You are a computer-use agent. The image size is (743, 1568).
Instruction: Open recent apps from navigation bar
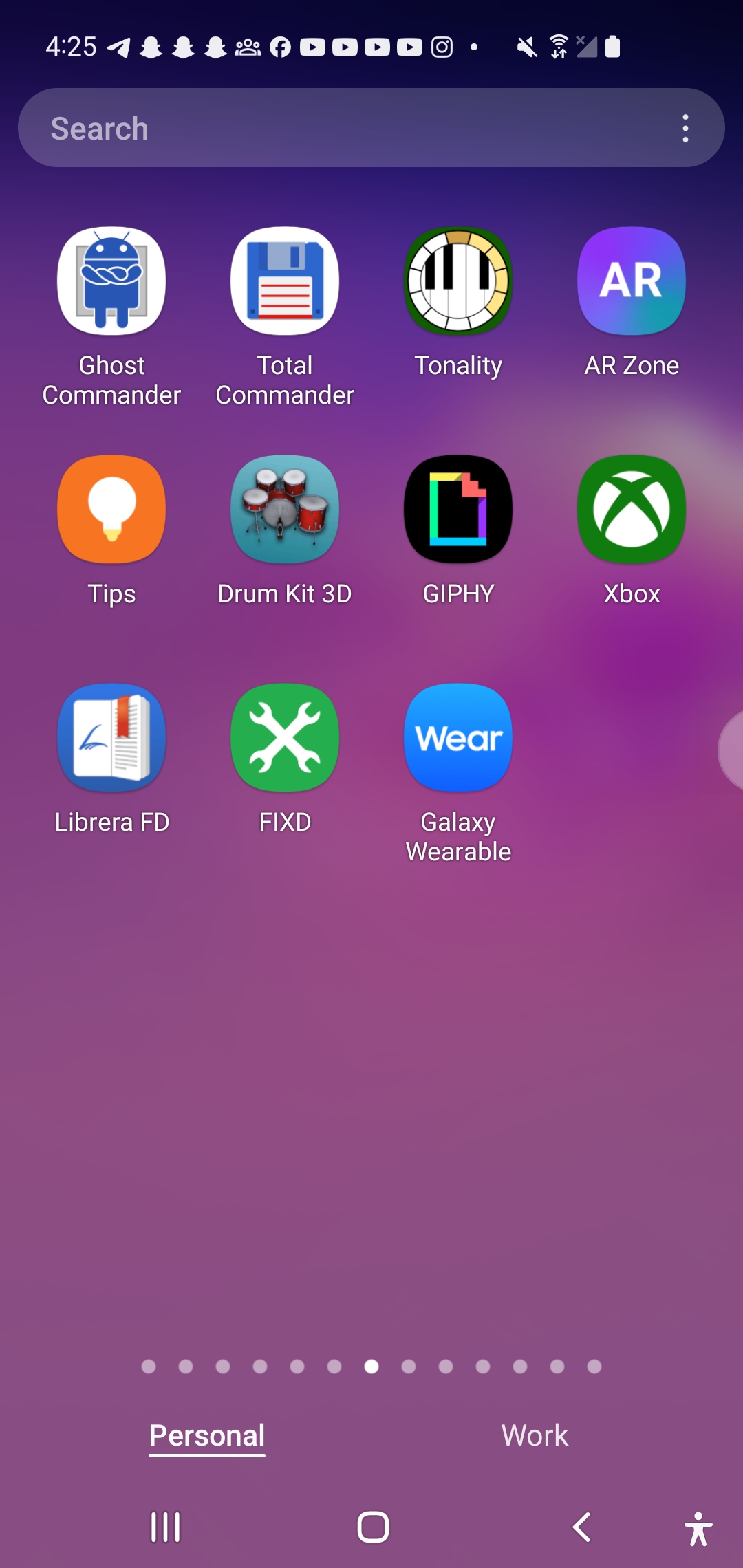pos(166,1527)
